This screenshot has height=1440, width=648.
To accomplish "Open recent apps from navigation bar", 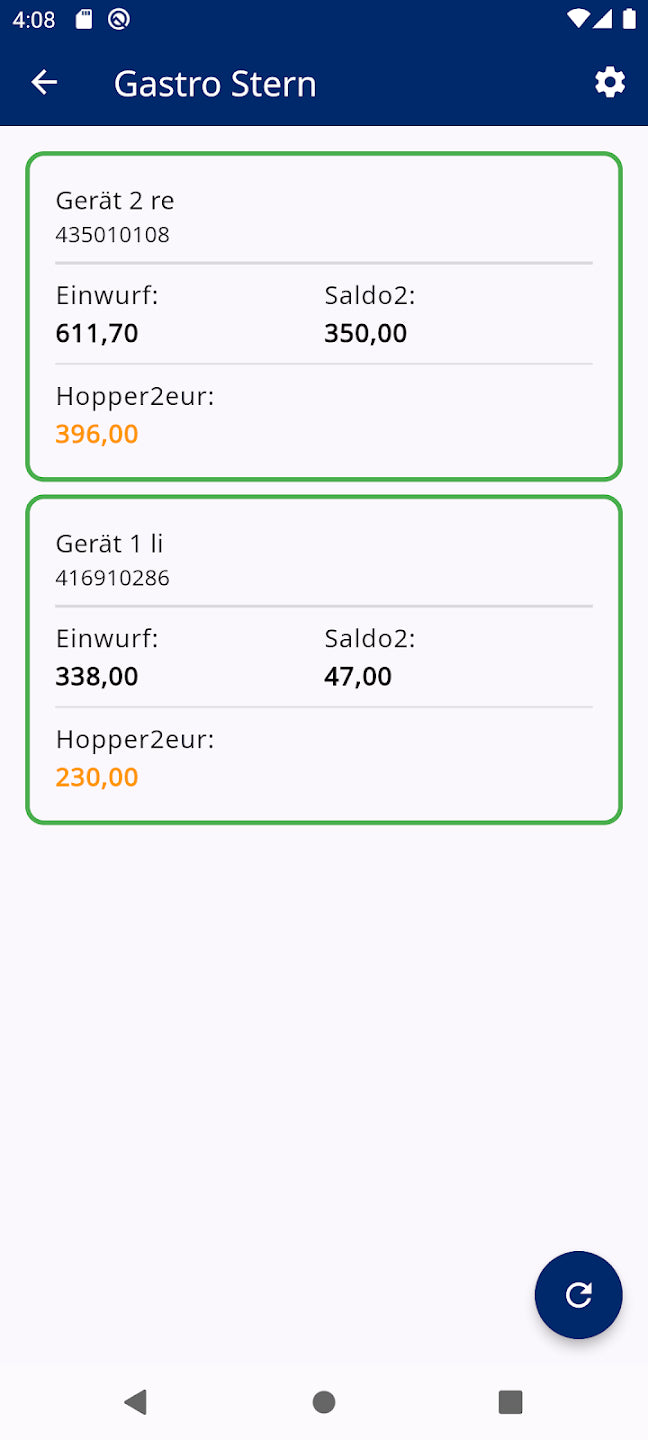I will pyautogui.click(x=510, y=1402).
